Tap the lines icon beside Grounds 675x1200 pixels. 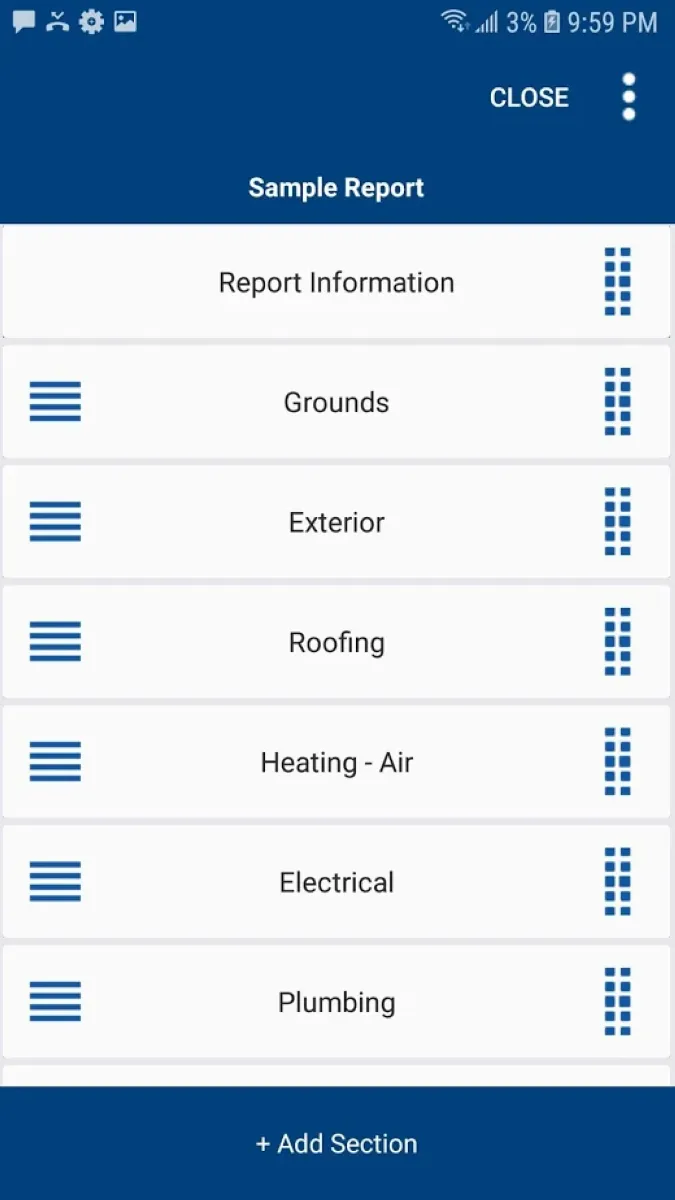[x=55, y=402]
